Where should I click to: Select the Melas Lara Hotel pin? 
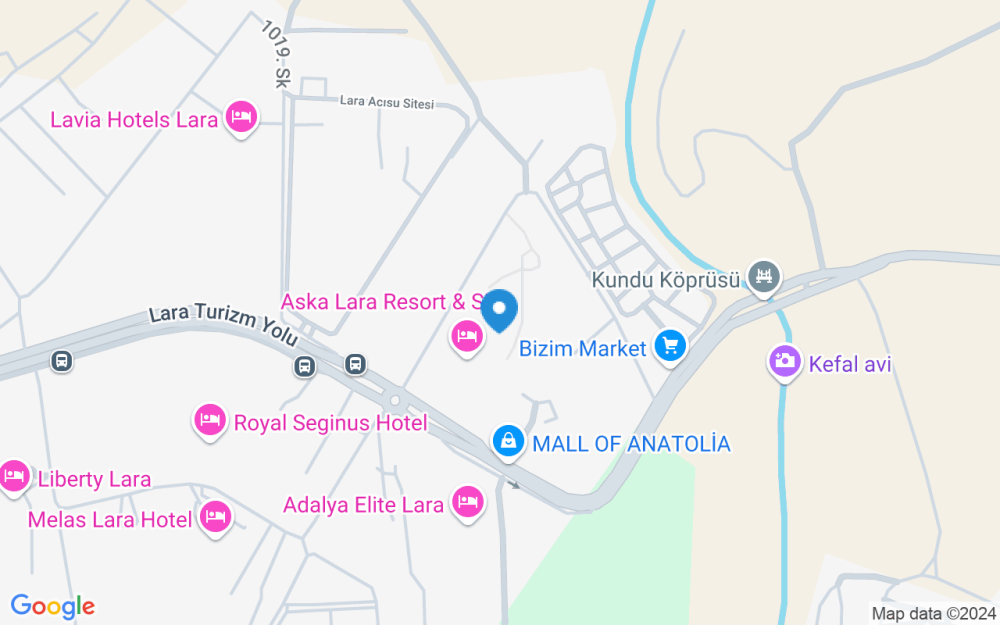coord(214,517)
